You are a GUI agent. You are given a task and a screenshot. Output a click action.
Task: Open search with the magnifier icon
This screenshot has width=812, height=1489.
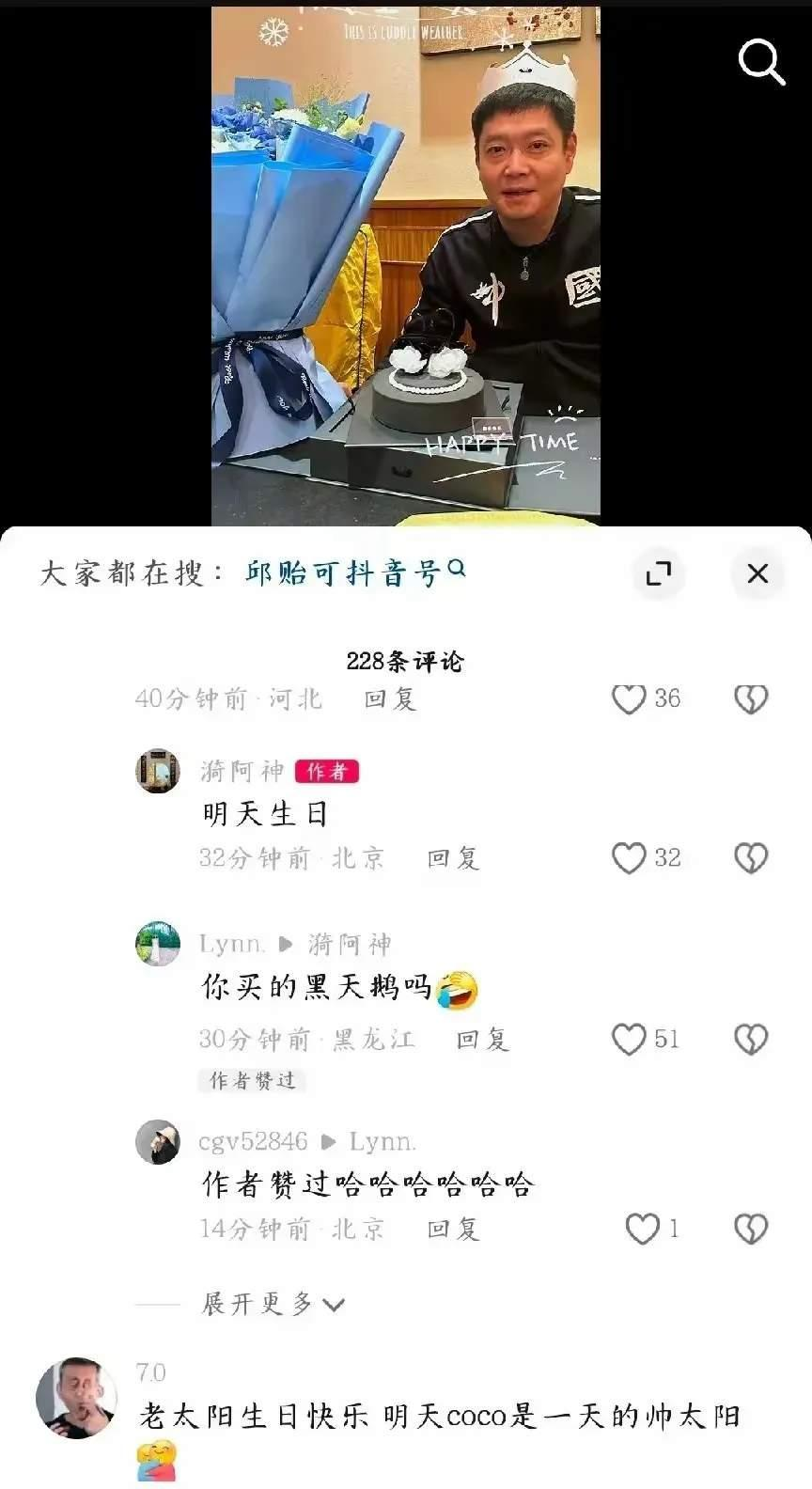(x=761, y=62)
